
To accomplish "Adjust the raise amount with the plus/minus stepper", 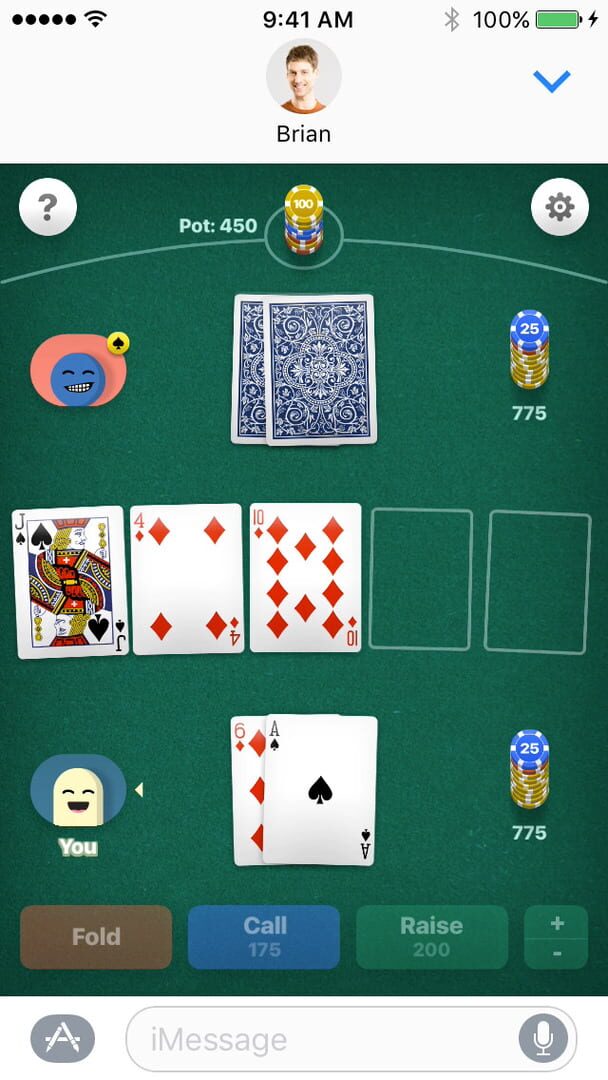I will click(x=556, y=937).
